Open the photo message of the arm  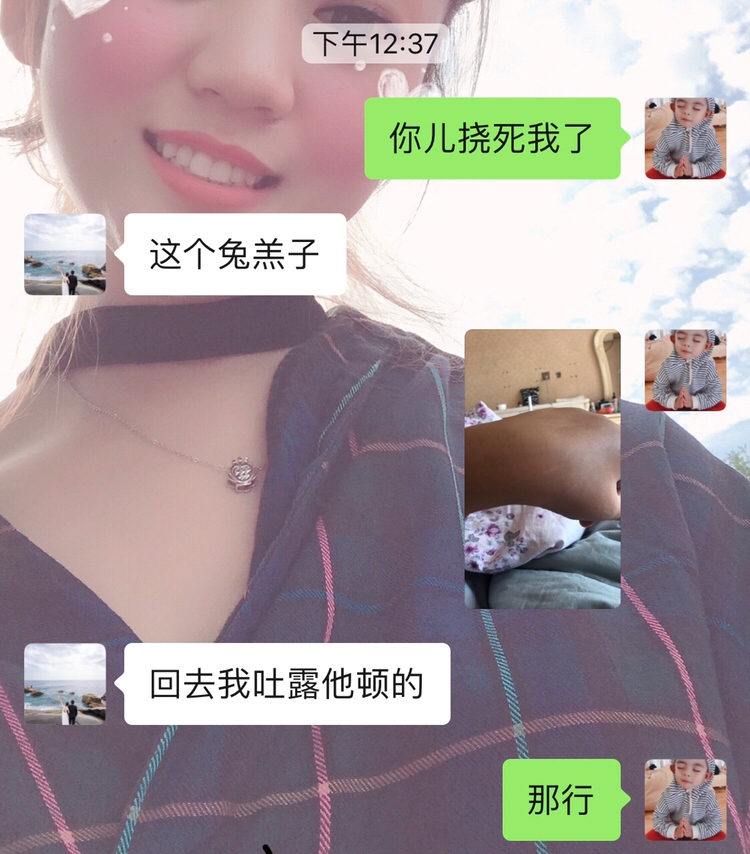(542, 469)
